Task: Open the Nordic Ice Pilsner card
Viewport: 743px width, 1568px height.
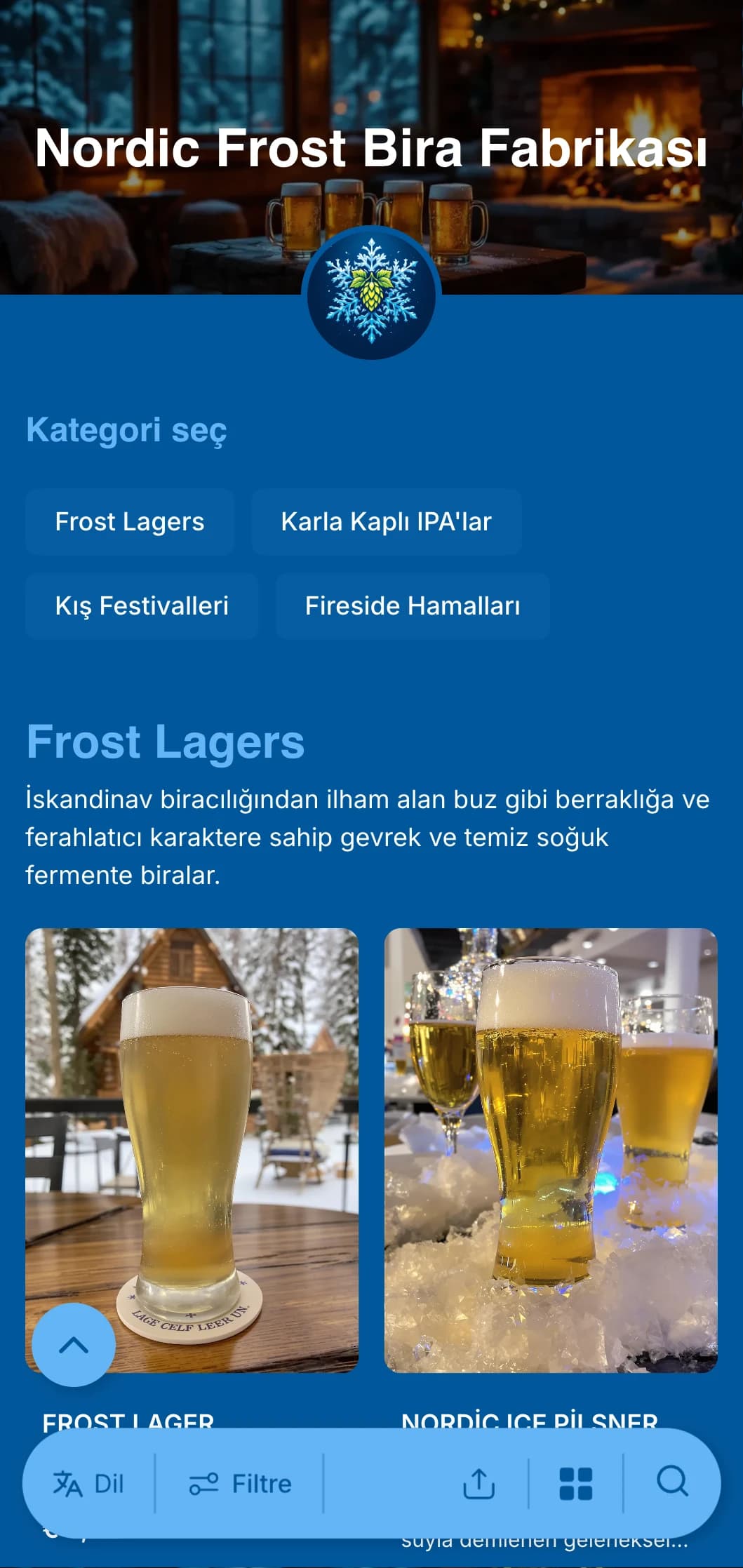Action: (551, 1151)
